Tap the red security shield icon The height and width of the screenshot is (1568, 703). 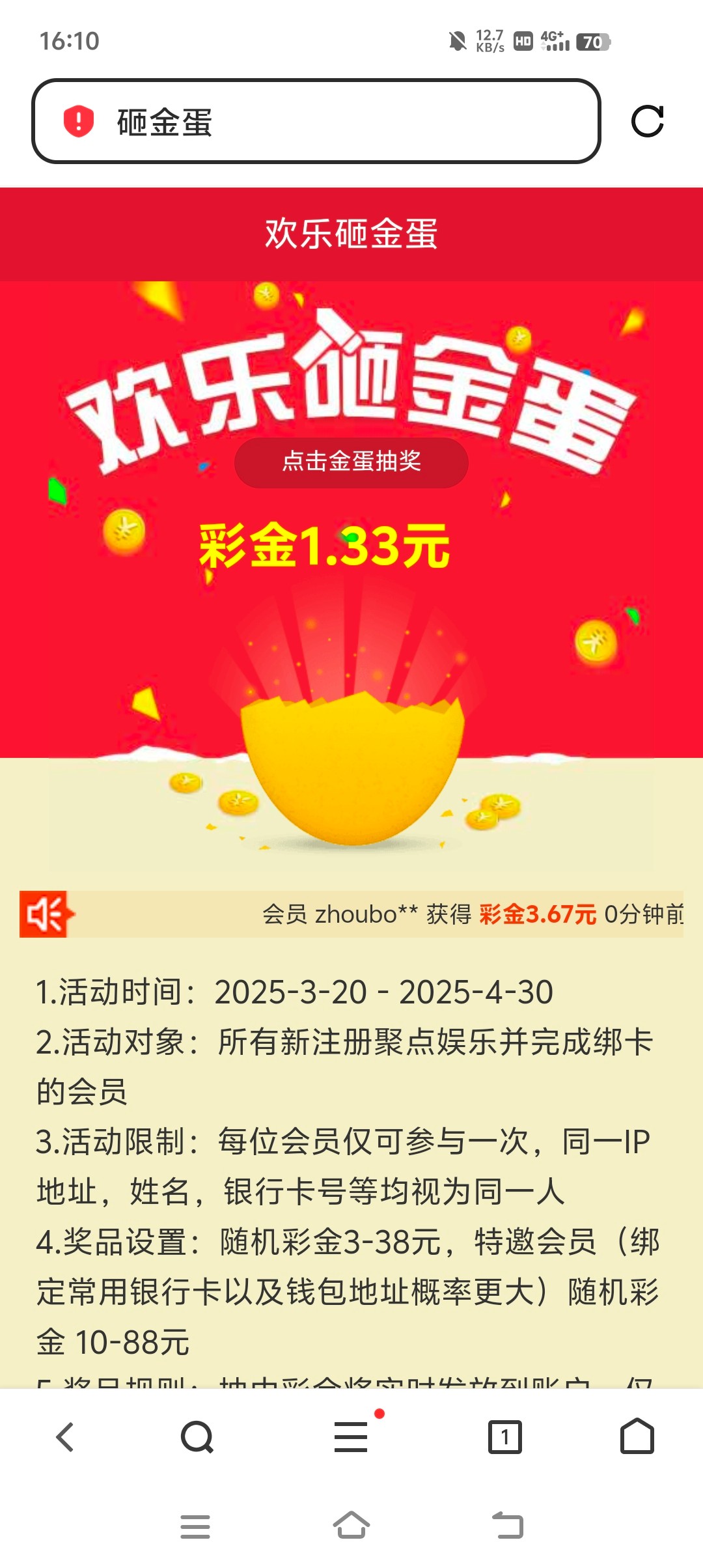(79, 122)
